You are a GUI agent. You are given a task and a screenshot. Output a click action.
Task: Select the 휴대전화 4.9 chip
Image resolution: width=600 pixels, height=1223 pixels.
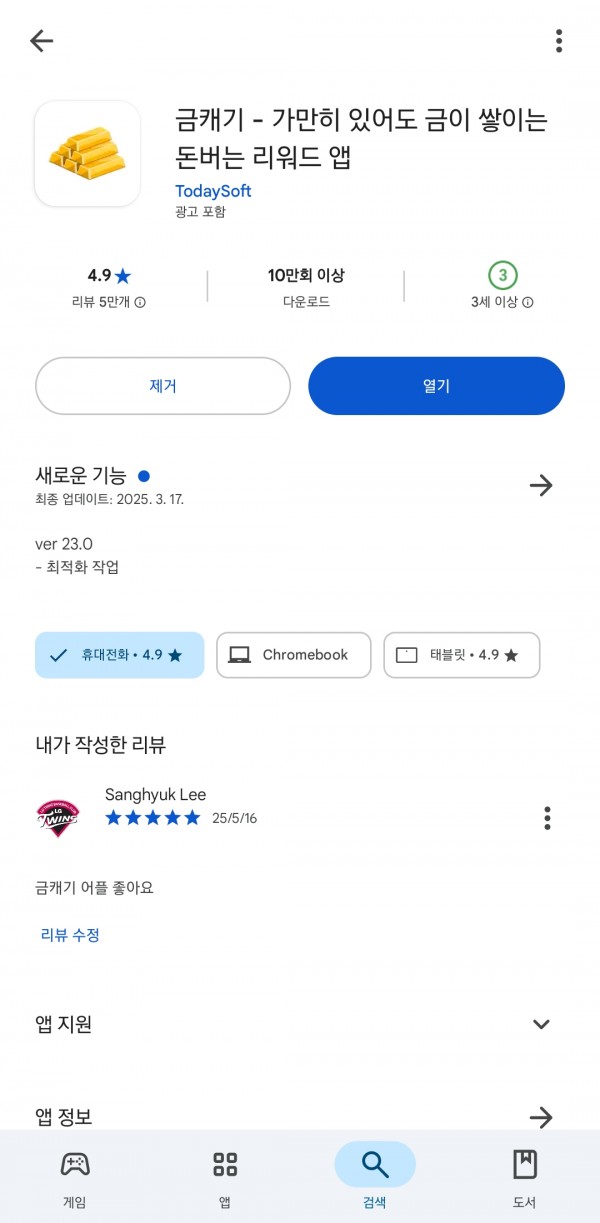click(x=119, y=655)
